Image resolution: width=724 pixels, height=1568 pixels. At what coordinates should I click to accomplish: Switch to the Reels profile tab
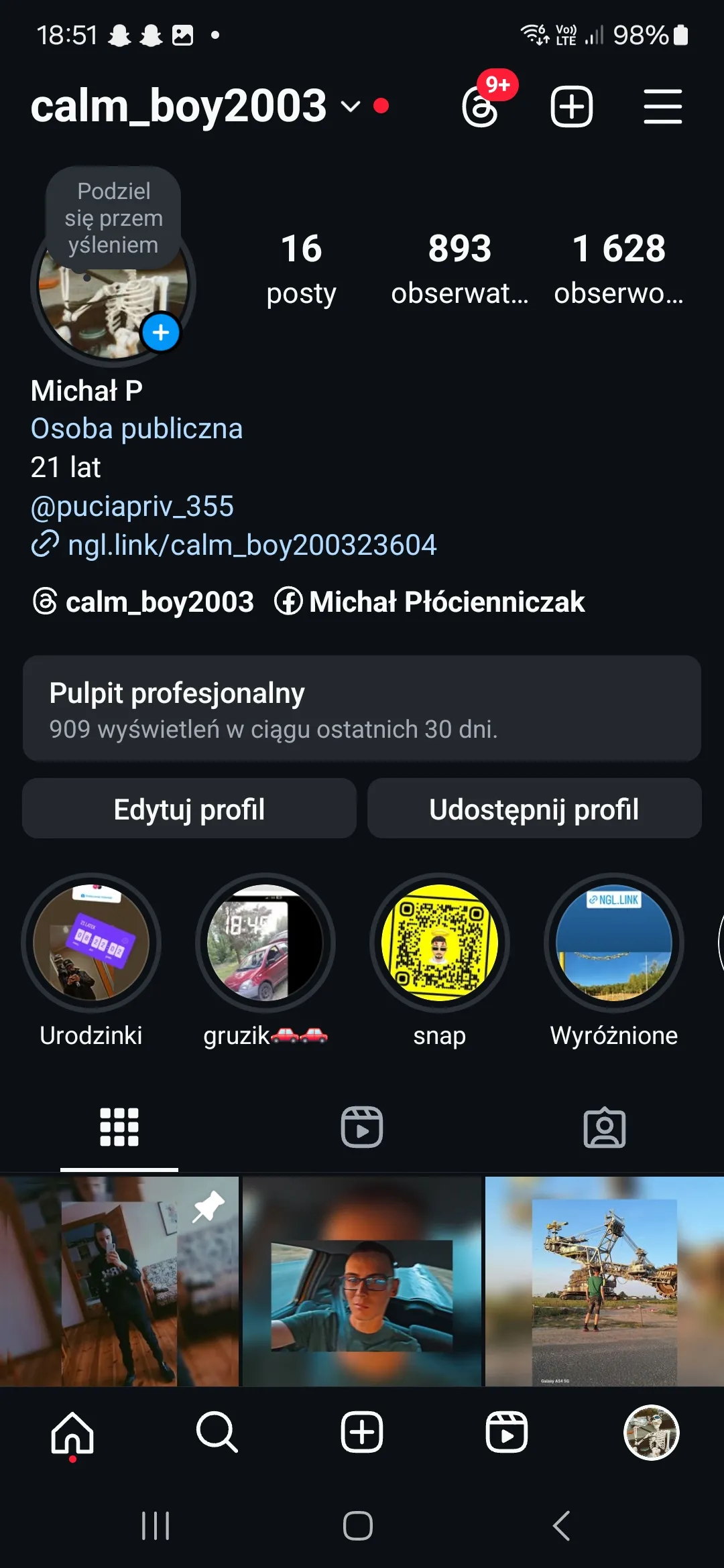coord(362,1127)
